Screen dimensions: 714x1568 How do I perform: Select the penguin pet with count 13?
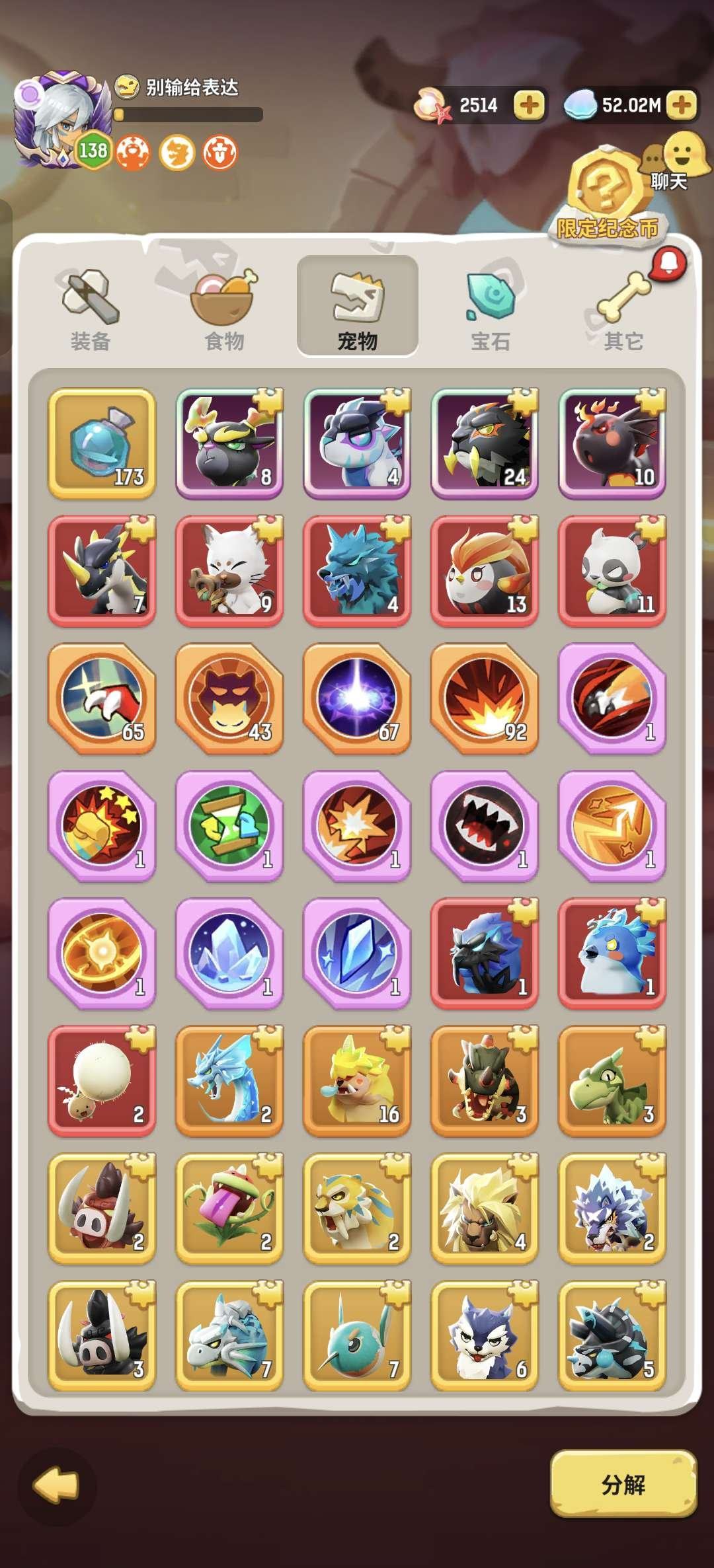click(485, 570)
